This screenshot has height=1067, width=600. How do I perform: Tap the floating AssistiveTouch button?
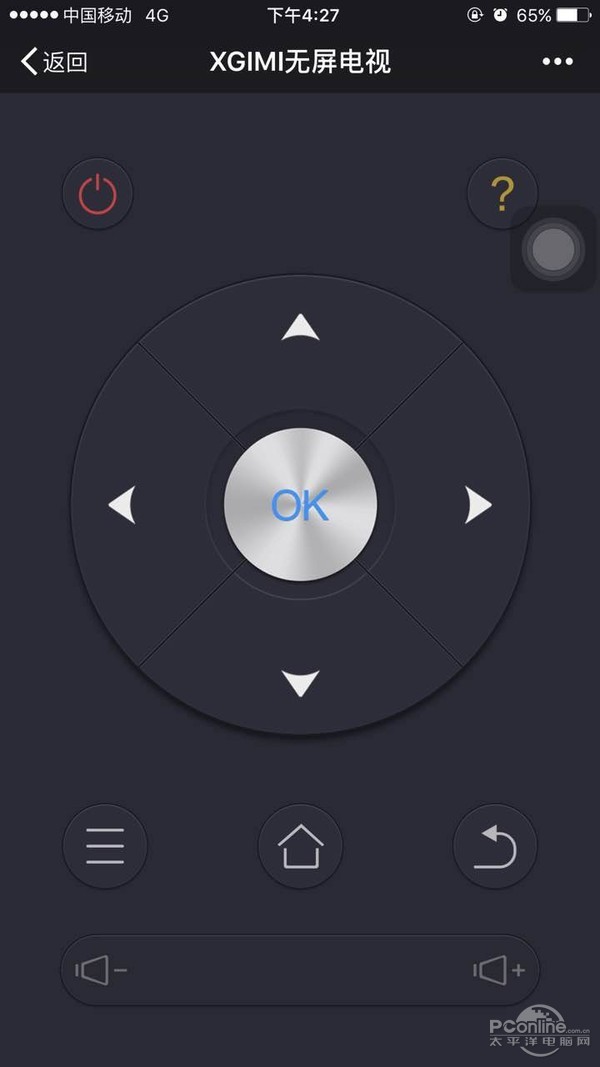pos(553,249)
